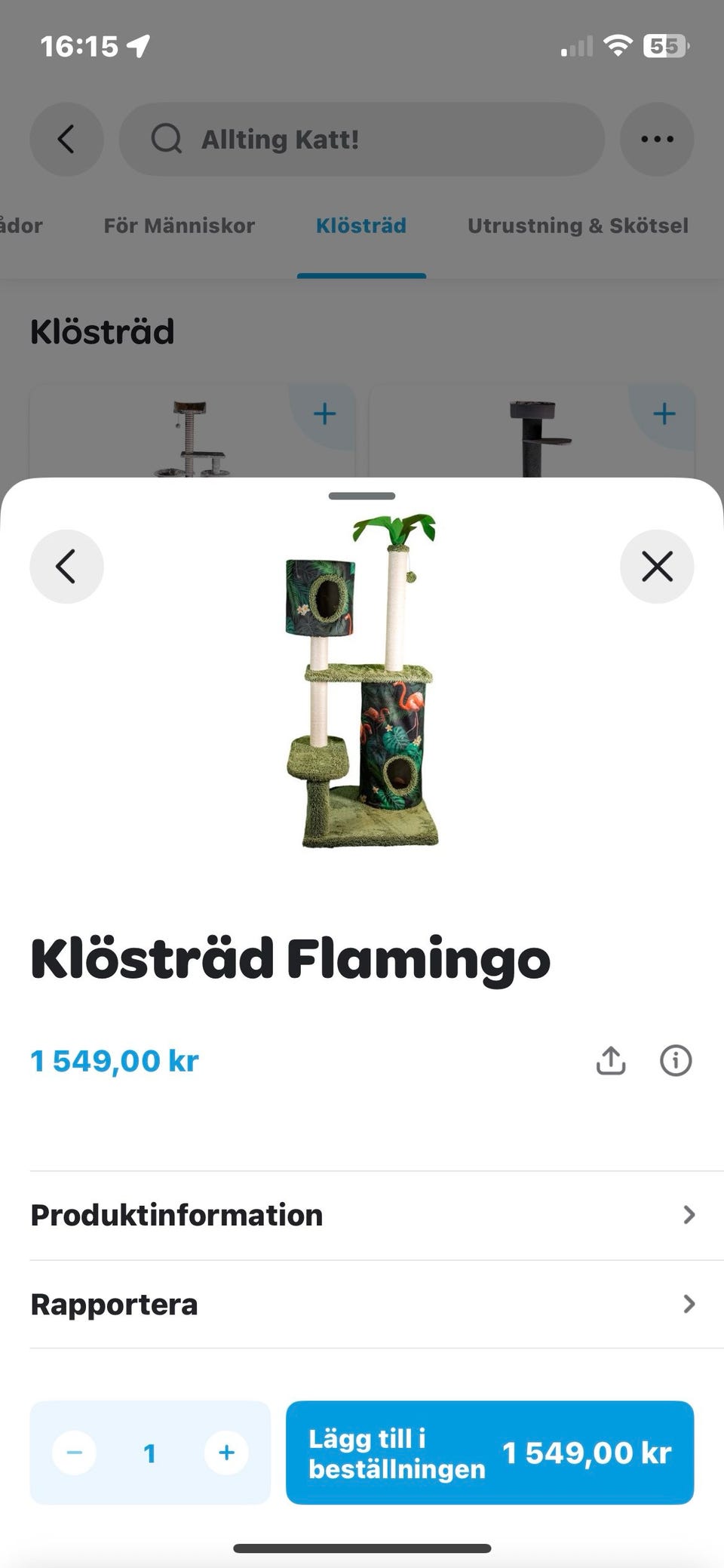
Task: Tap the chevron beside Produktinformation
Action: [689, 1215]
